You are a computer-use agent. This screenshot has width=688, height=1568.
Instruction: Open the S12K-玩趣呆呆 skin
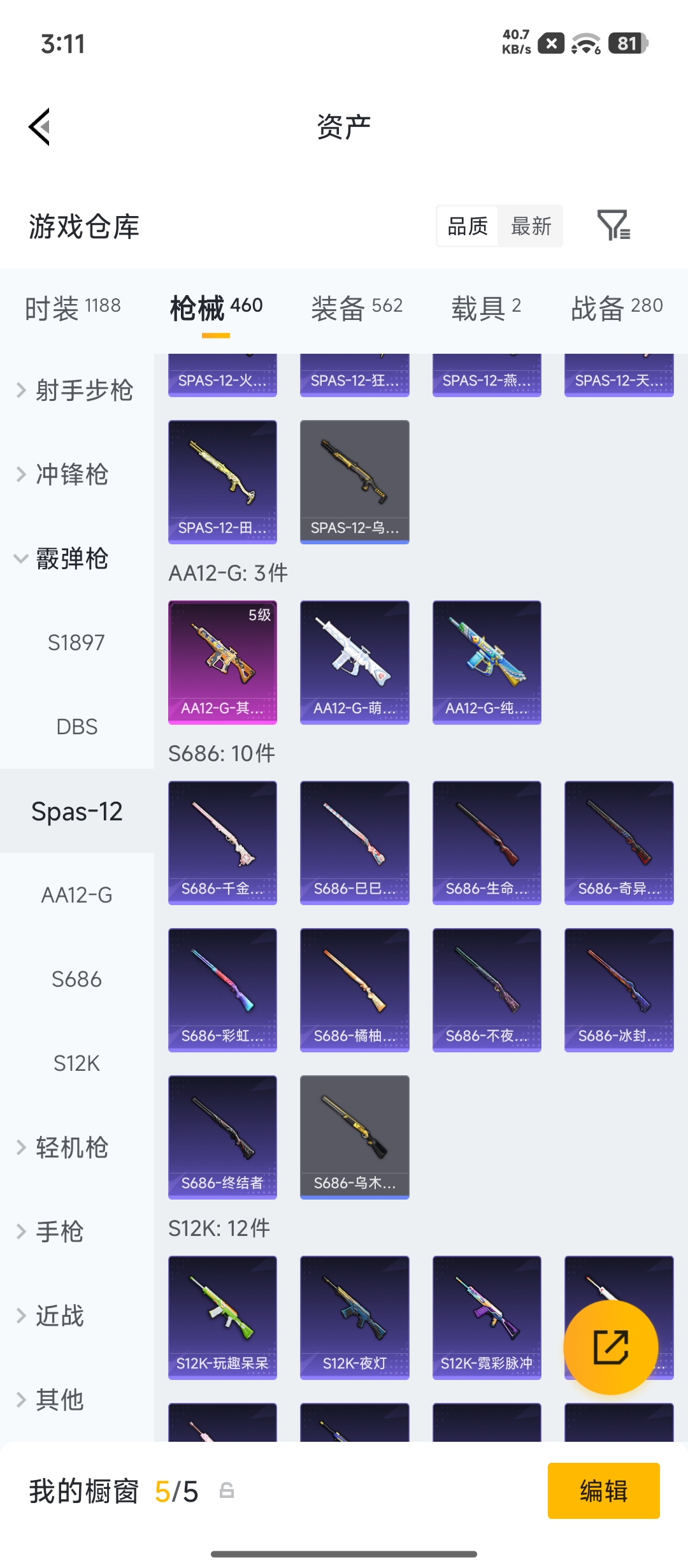222,1318
